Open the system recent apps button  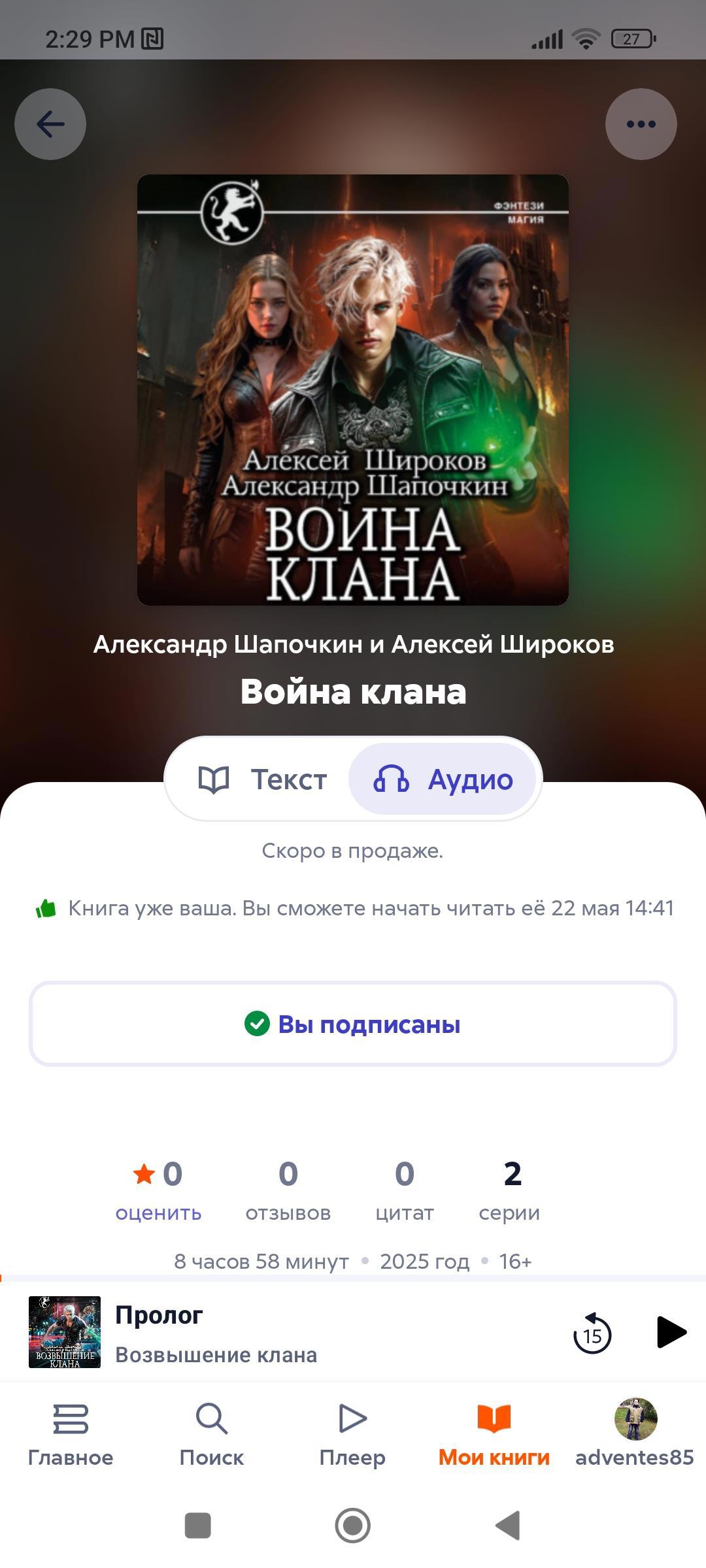point(198,1526)
